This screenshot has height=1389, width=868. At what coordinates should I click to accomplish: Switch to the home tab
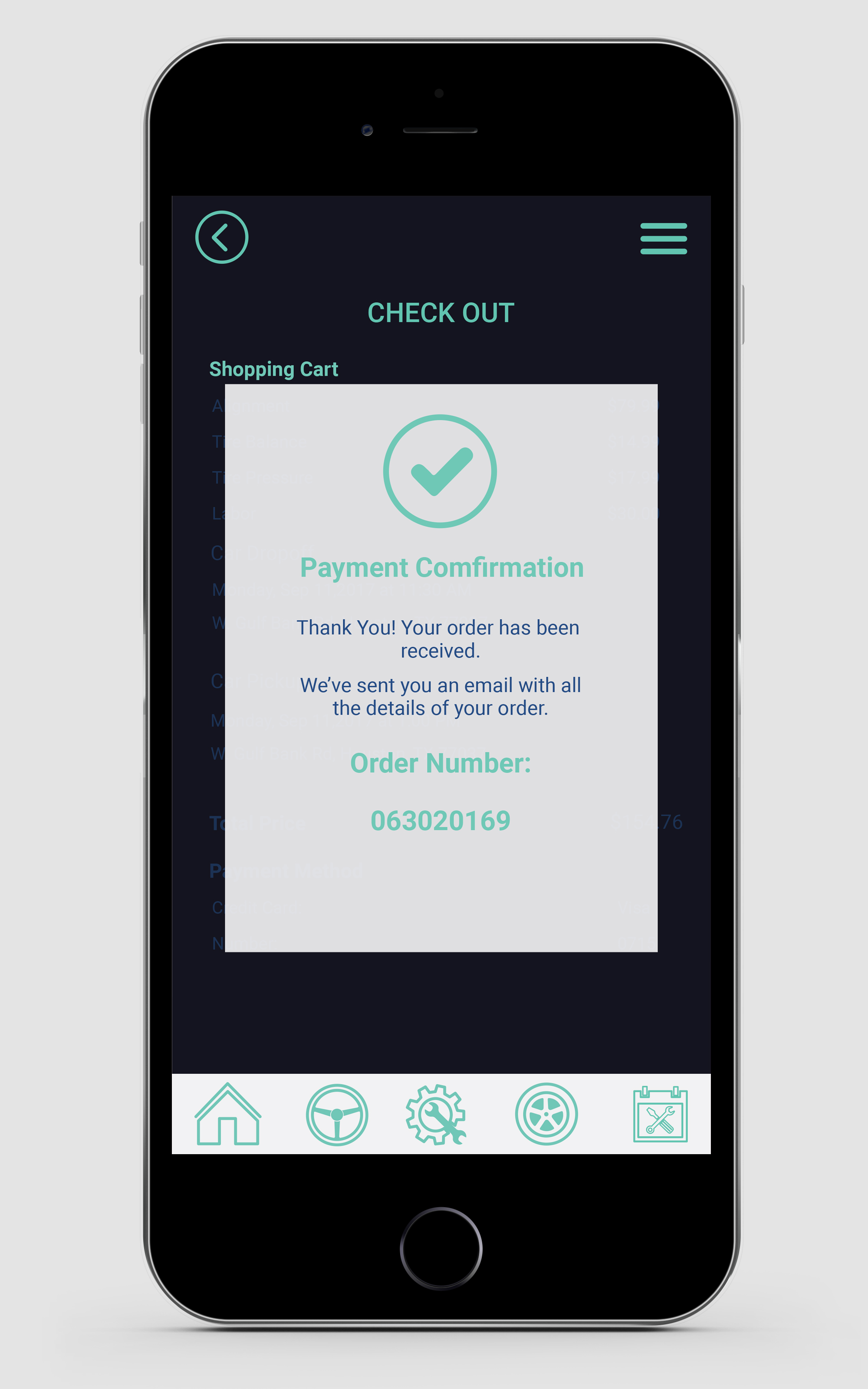coord(228,1114)
